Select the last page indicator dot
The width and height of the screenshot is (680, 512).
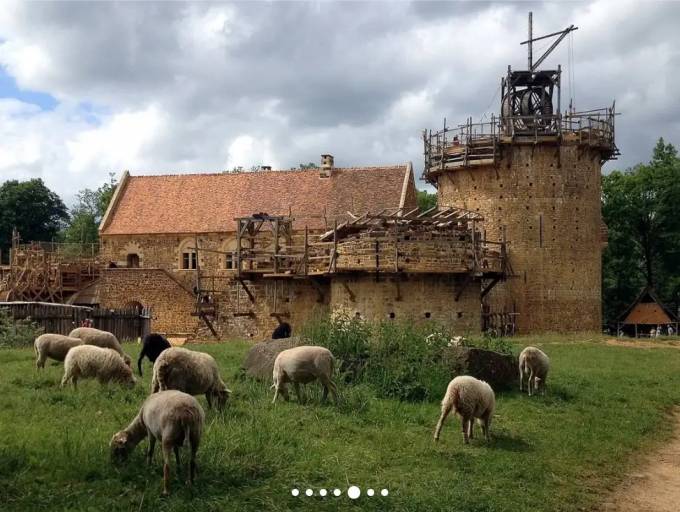384,492
